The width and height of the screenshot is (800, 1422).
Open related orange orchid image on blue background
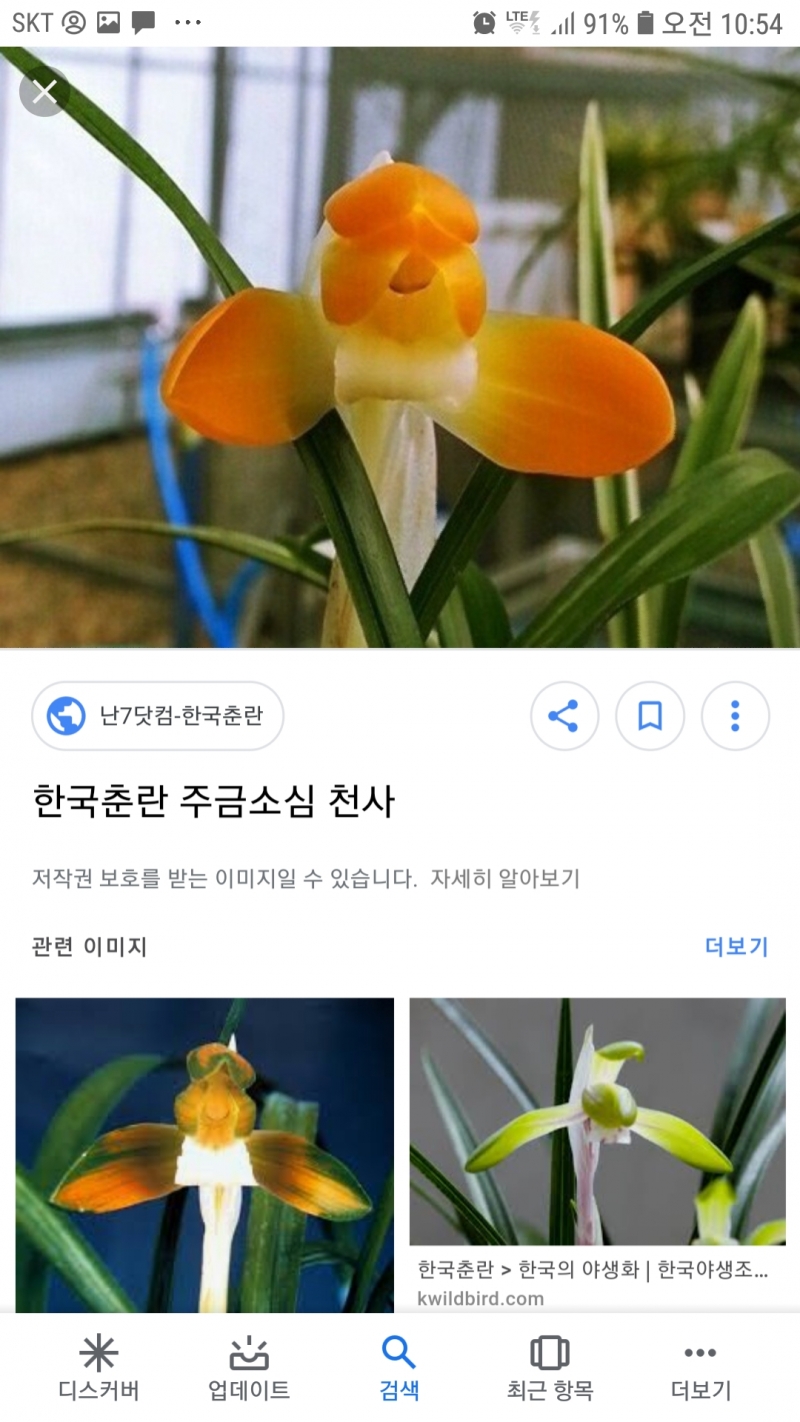(204, 1155)
